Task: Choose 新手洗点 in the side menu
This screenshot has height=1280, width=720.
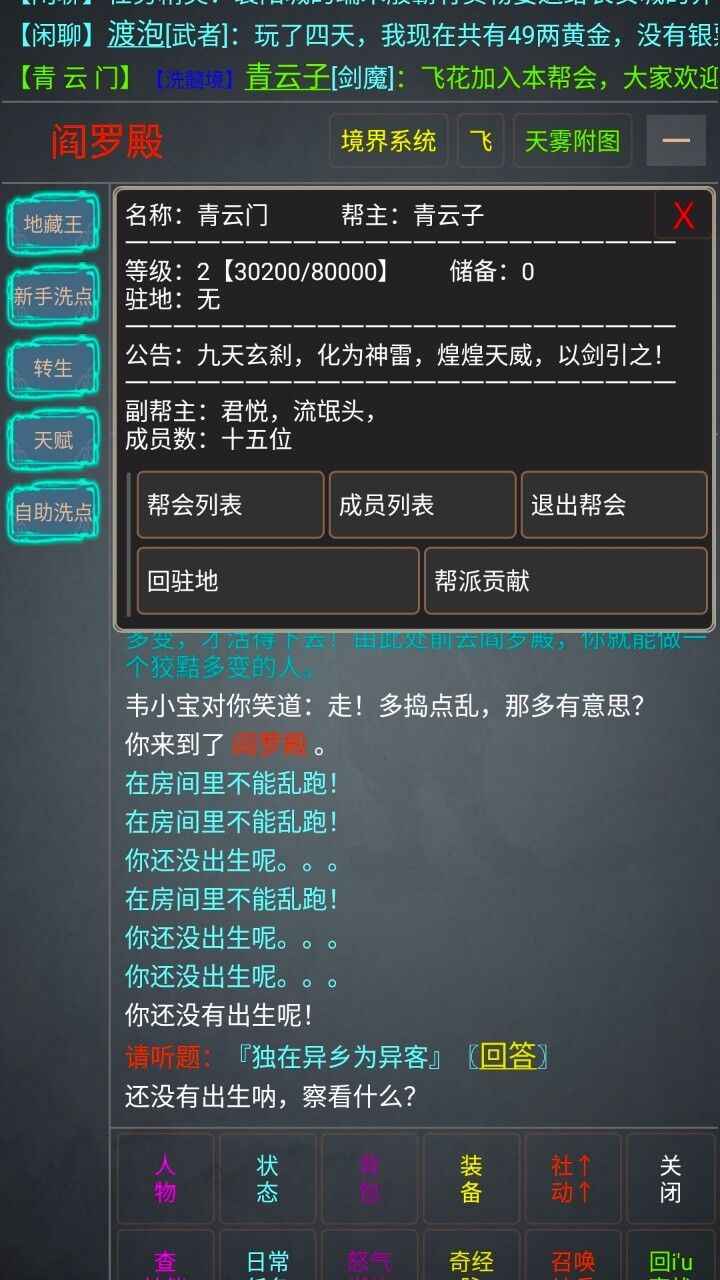Action: click(54, 296)
